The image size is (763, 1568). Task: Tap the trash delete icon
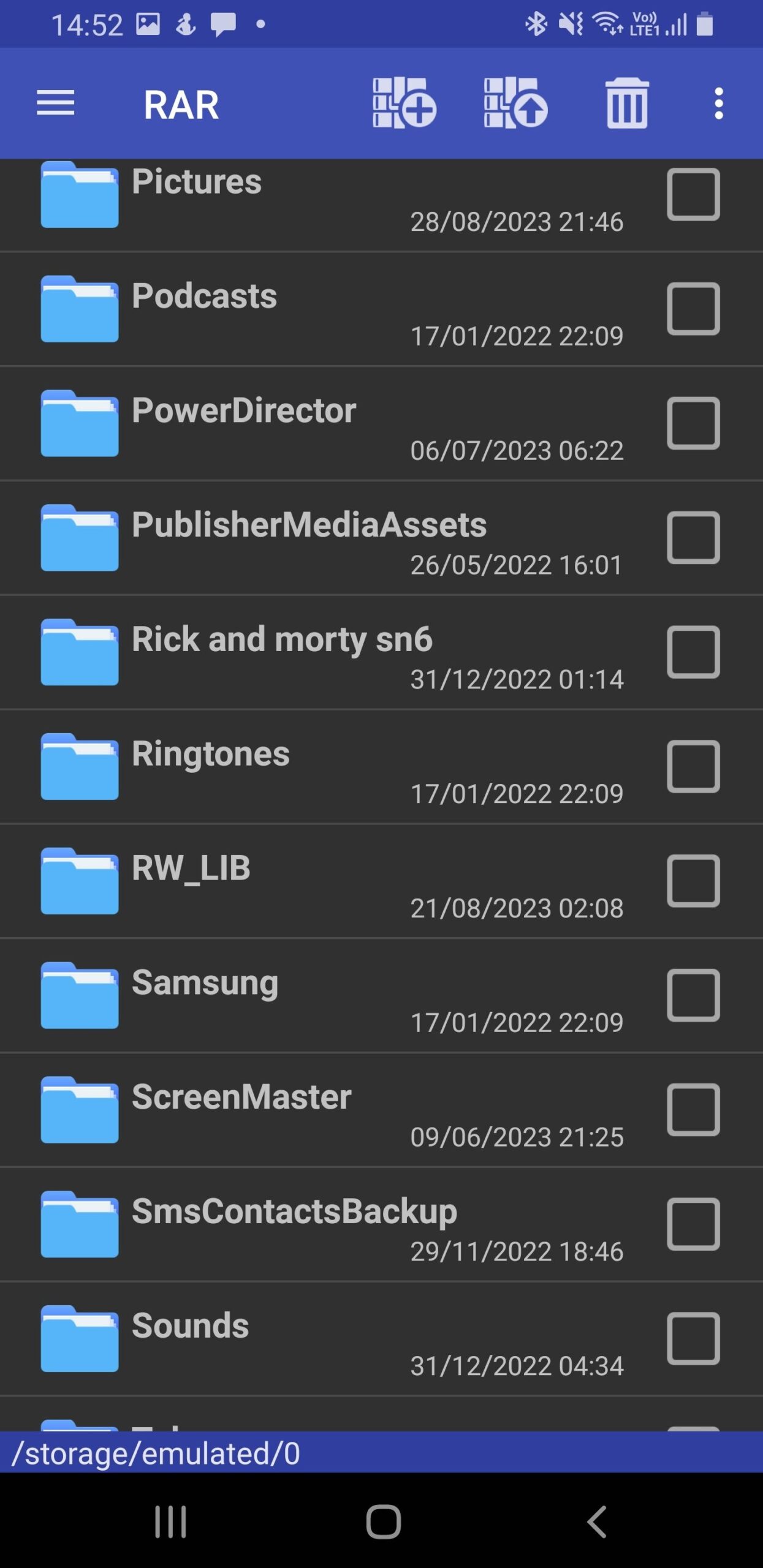(627, 103)
